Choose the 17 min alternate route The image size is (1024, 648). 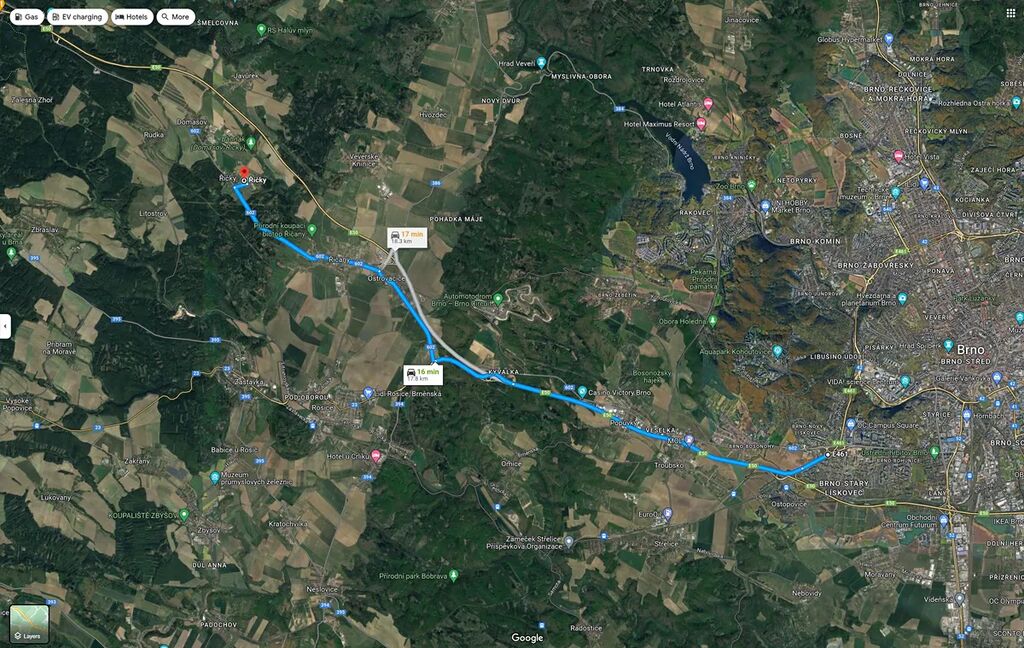coord(407,237)
